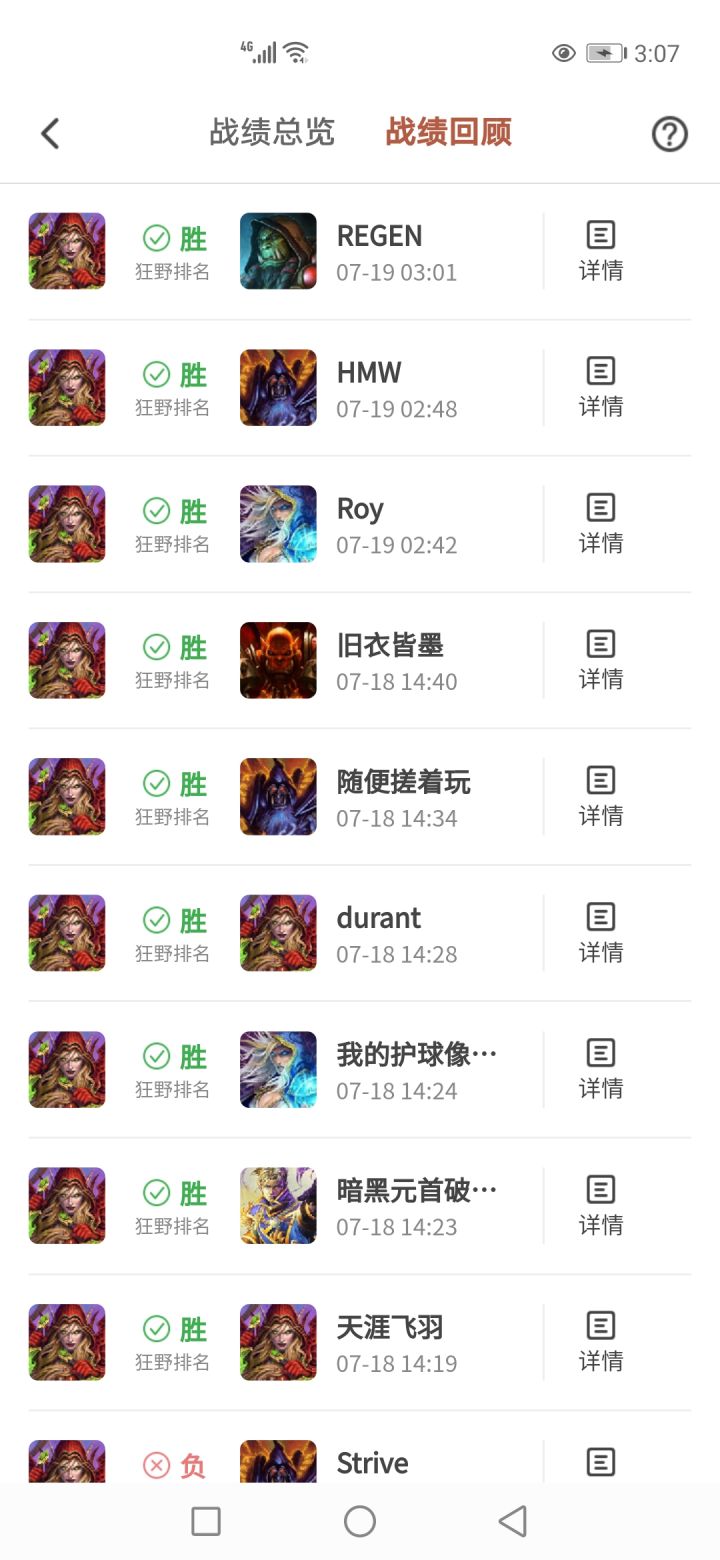Open recent apps with the square button
The width and height of the screenshot is (720, 1560).
tap(206, 1521)
